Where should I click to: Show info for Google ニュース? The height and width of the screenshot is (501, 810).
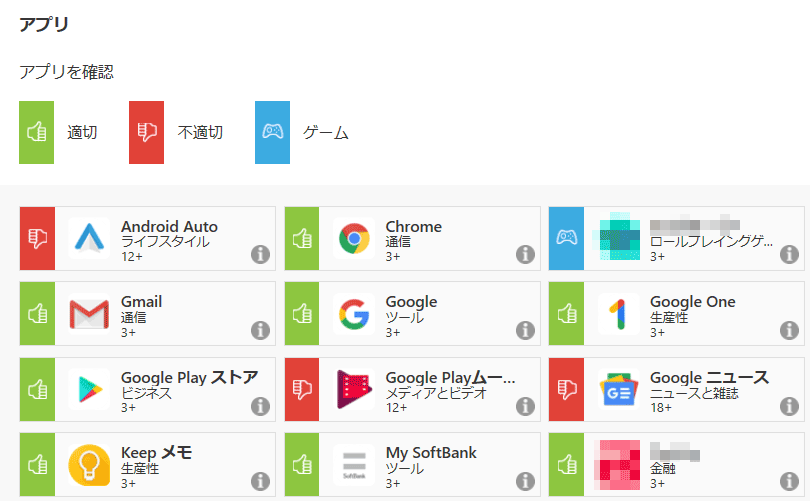[x=790, y=405]
